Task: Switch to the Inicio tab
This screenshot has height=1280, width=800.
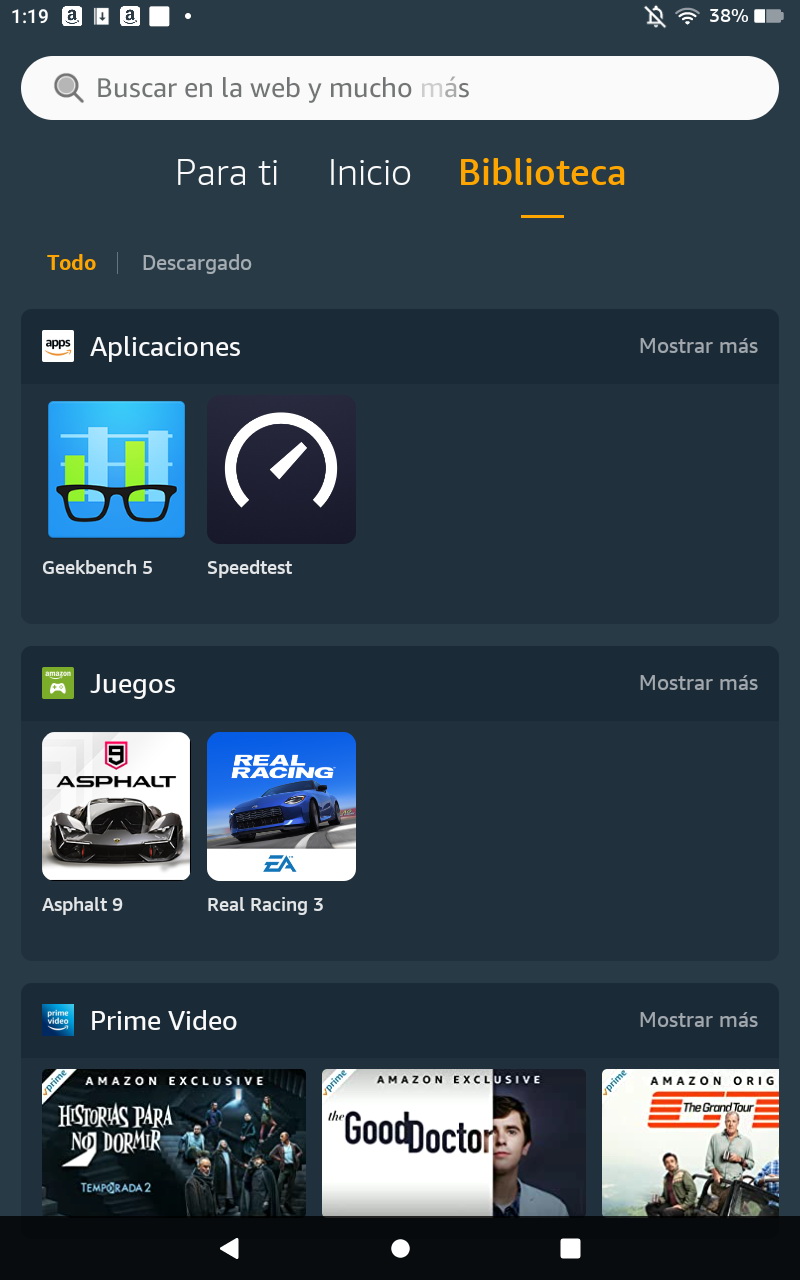Action: 369,173
